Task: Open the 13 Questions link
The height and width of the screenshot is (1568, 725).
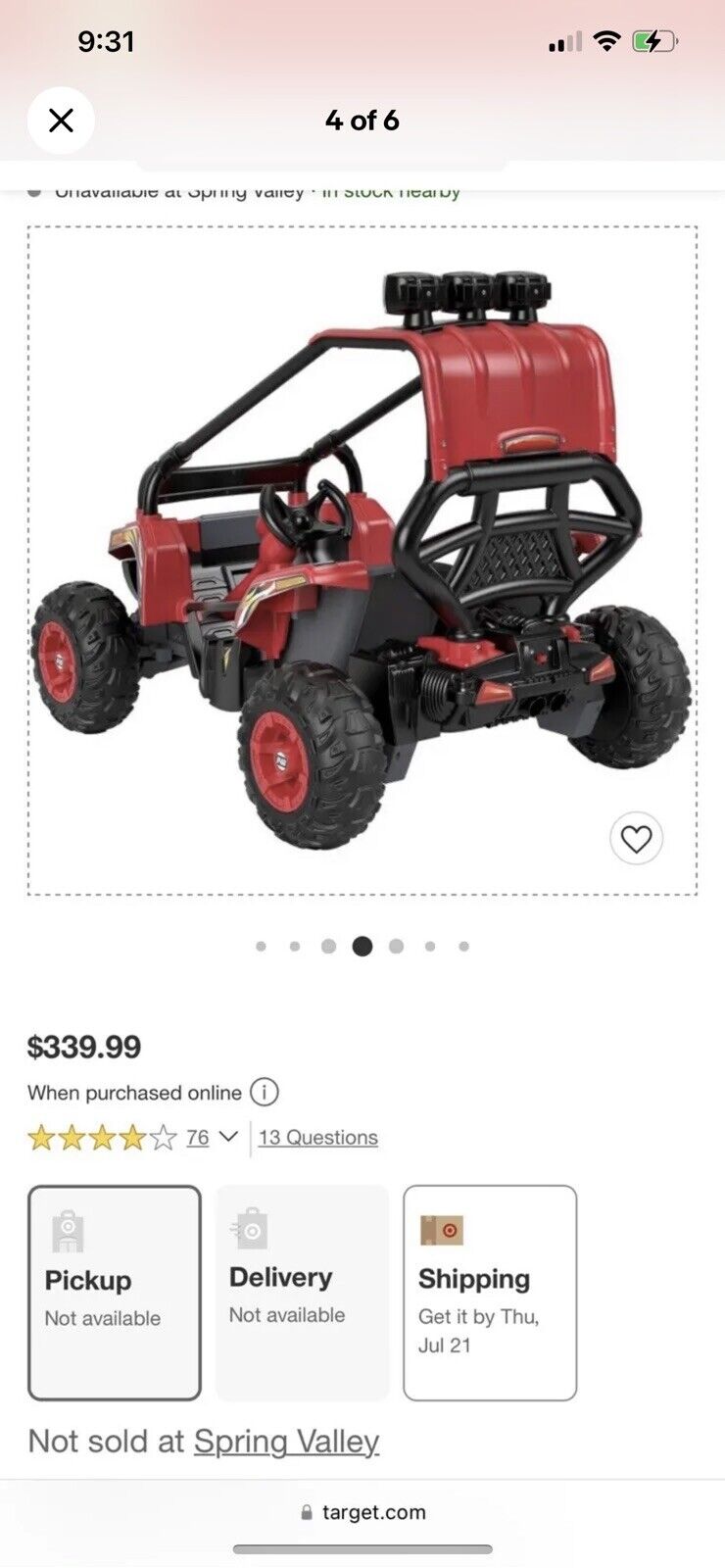Action: point(317,1137)
